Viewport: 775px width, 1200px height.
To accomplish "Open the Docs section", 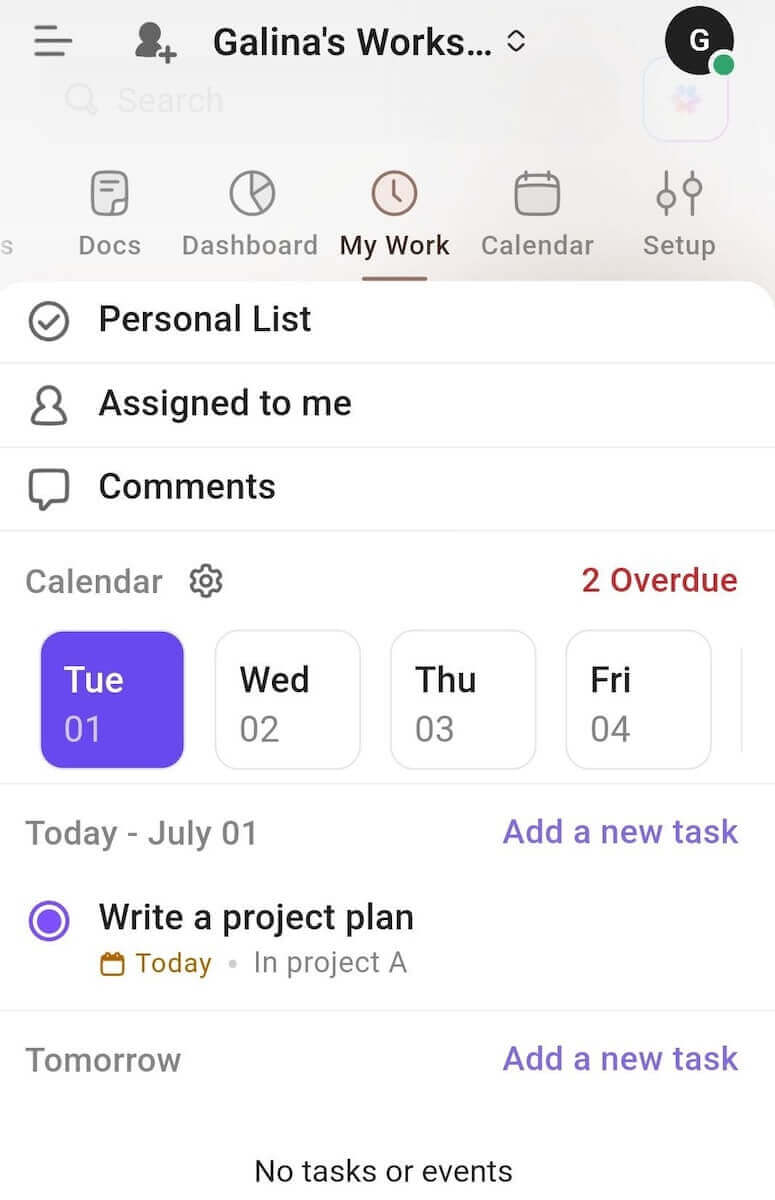I will (x=109, y=212).
